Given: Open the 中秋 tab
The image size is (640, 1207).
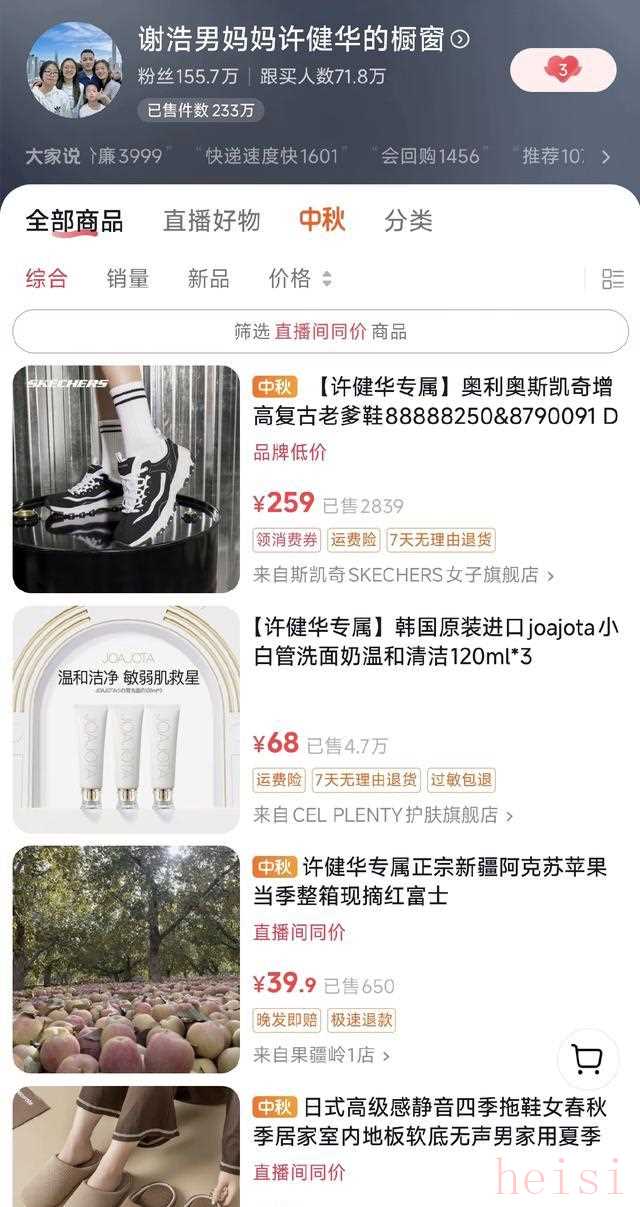Looking at the screenshot, I should coord(322,220).
